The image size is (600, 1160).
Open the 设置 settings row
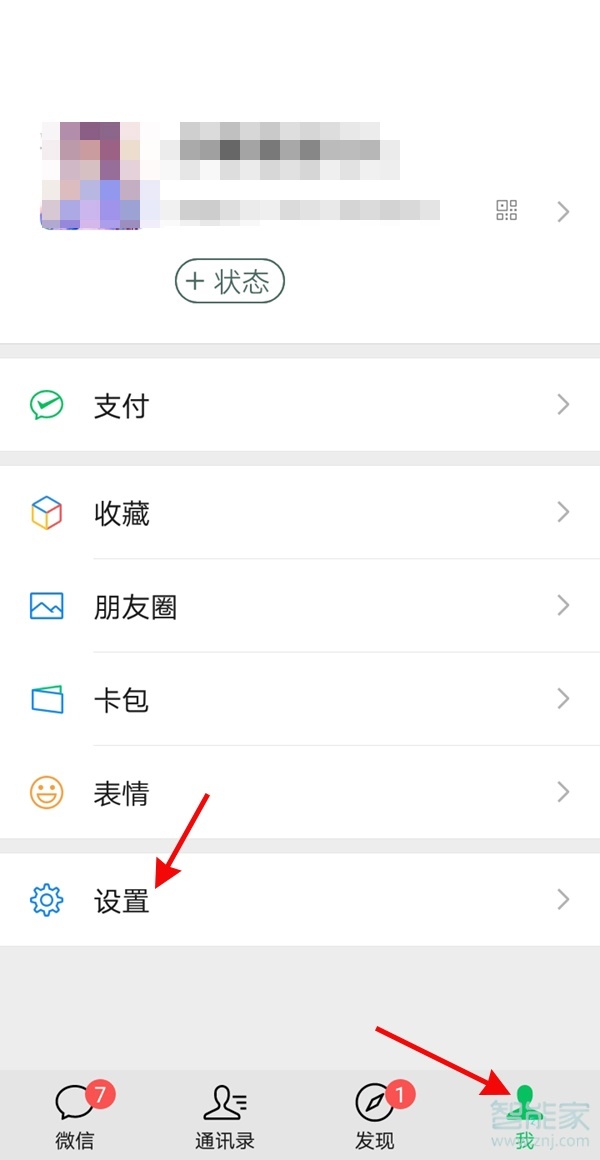pyautogui.click(x=300, y=900)
